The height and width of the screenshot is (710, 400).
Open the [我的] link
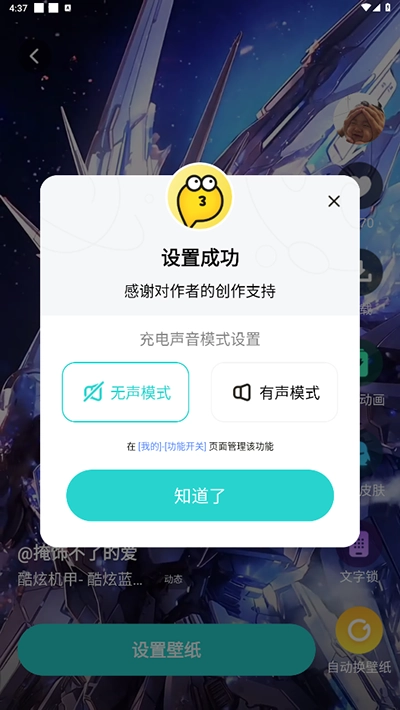tap(149, 447)
